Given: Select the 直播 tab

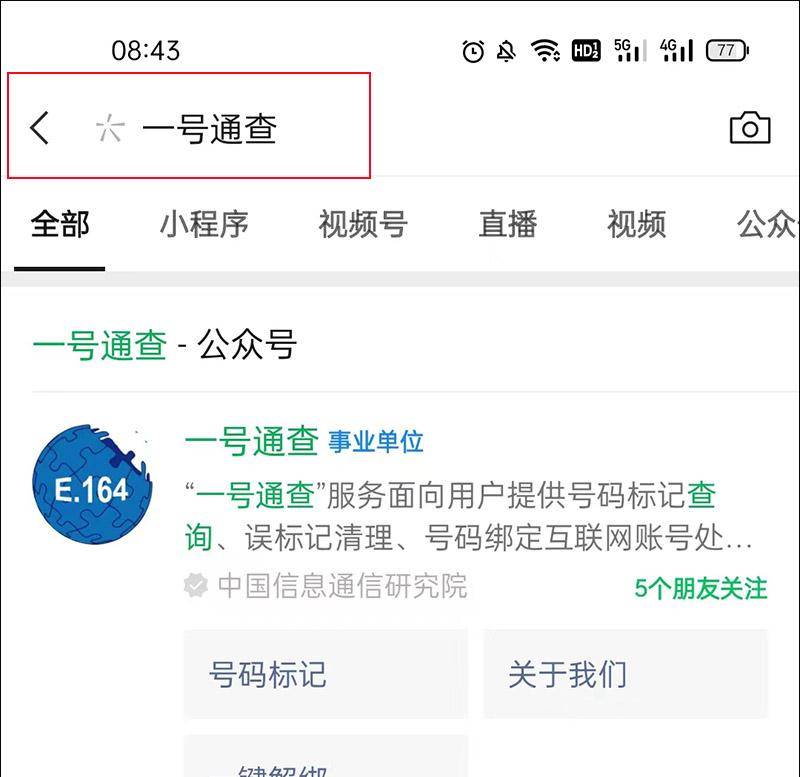Looking at the screenshot, I should (x=508, y=224).
